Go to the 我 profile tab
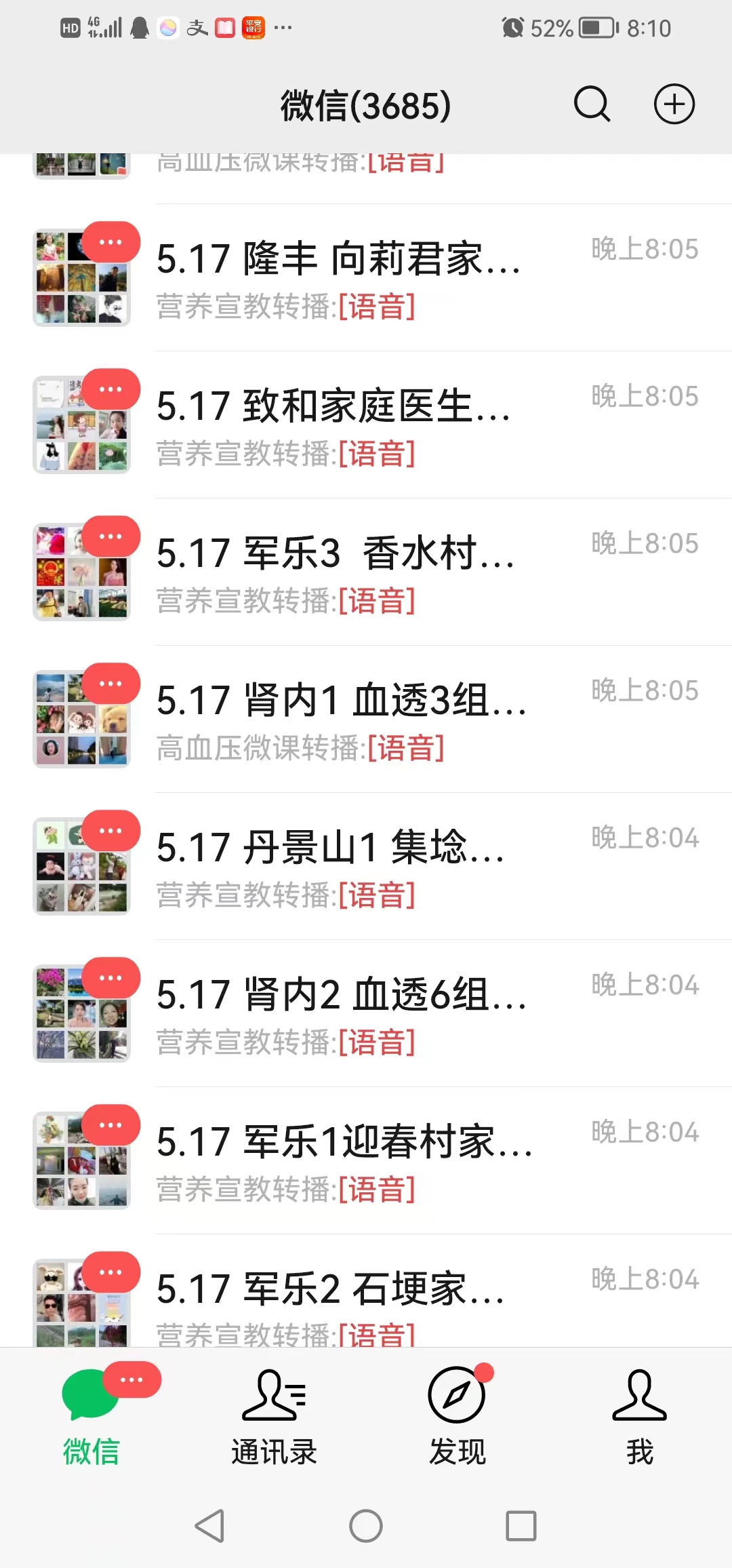The image size is (732, 1568). click(640, 1416)
